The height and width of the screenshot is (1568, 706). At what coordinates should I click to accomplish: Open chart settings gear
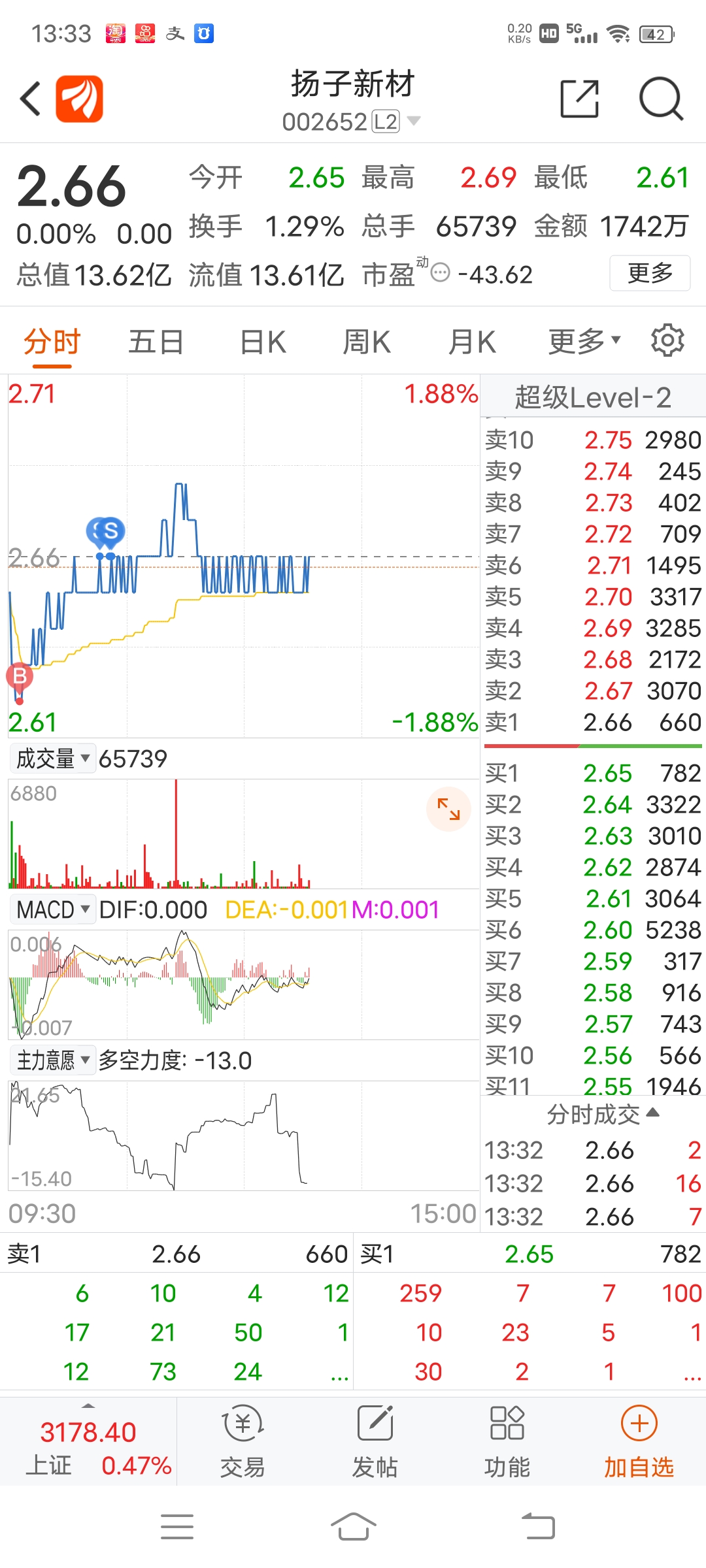(667, 340)
